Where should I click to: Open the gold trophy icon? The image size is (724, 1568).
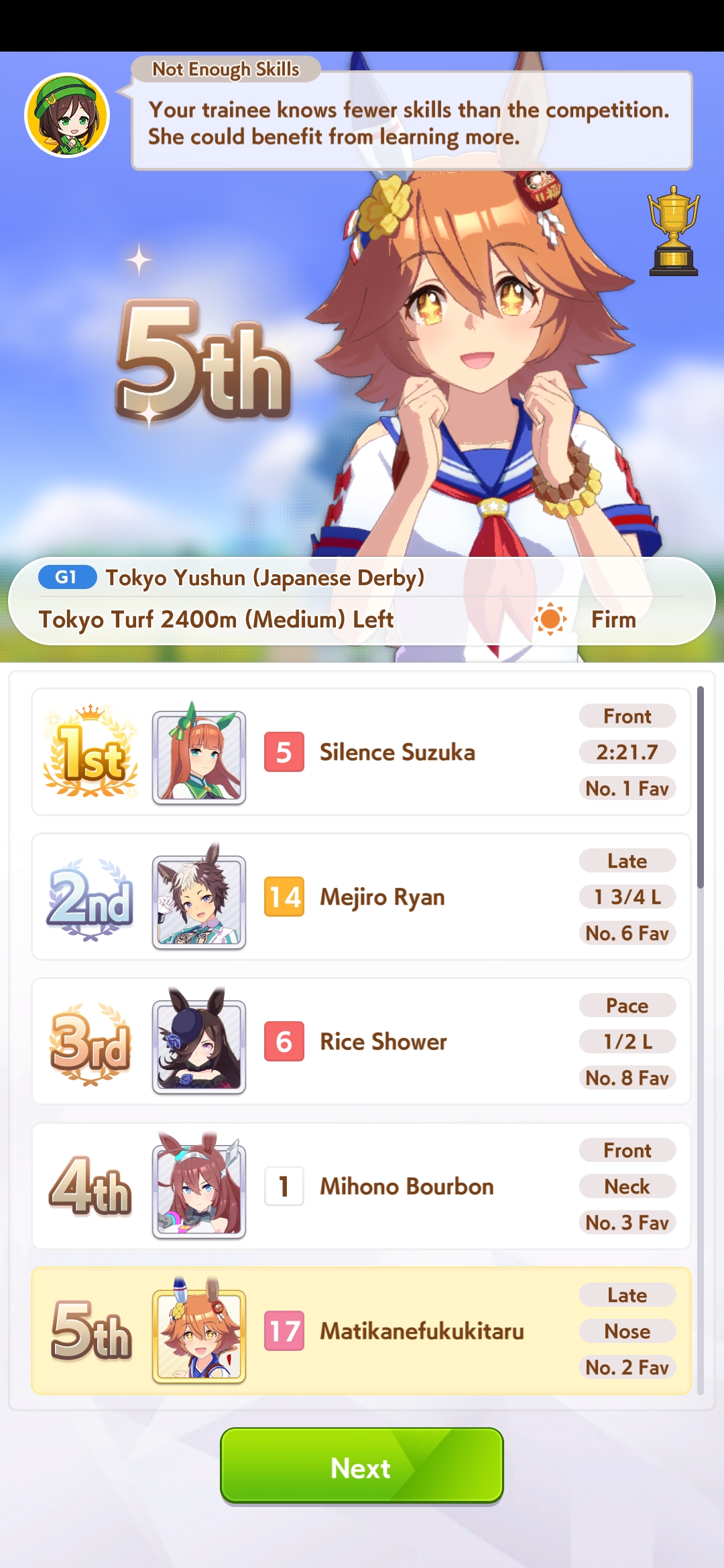[674, 231]
